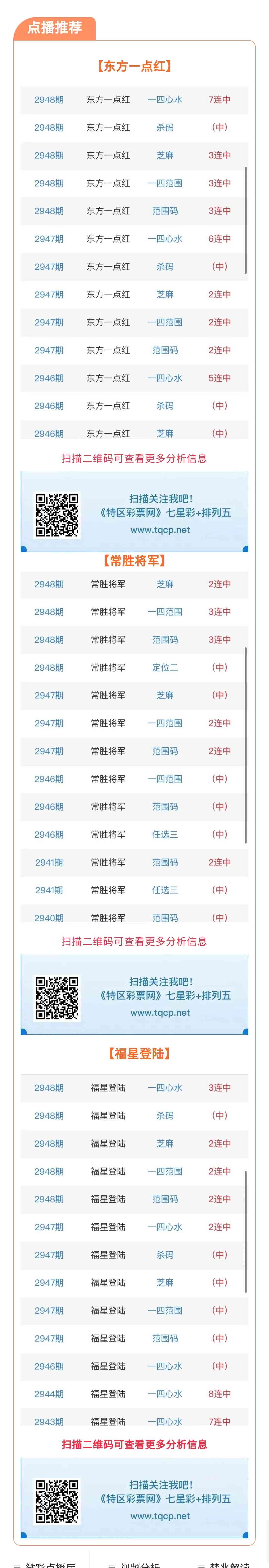View 2948期 福星登陆 范围码 prediction
269x1568 pixels.
[x=134, y=1199]
